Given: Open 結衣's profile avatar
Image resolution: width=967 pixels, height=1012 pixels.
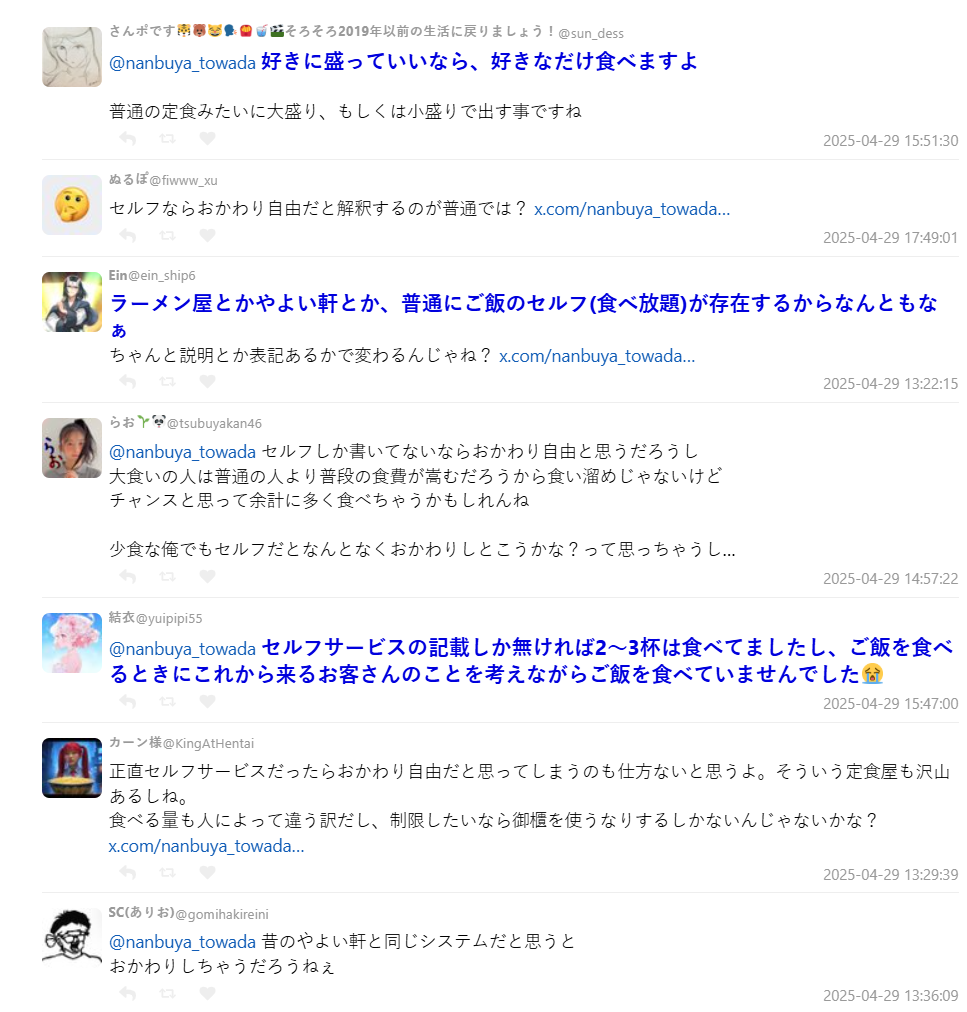Looking at the screenshot, I should click(x=72, y=643).
